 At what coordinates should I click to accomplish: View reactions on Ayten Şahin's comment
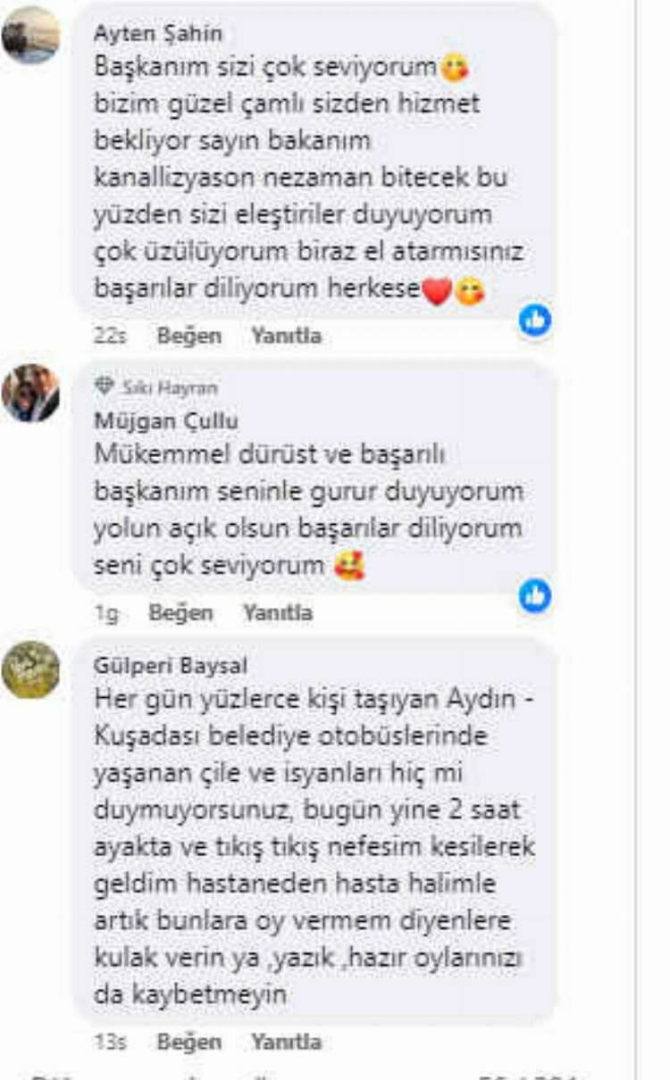[x=536, y=320]
